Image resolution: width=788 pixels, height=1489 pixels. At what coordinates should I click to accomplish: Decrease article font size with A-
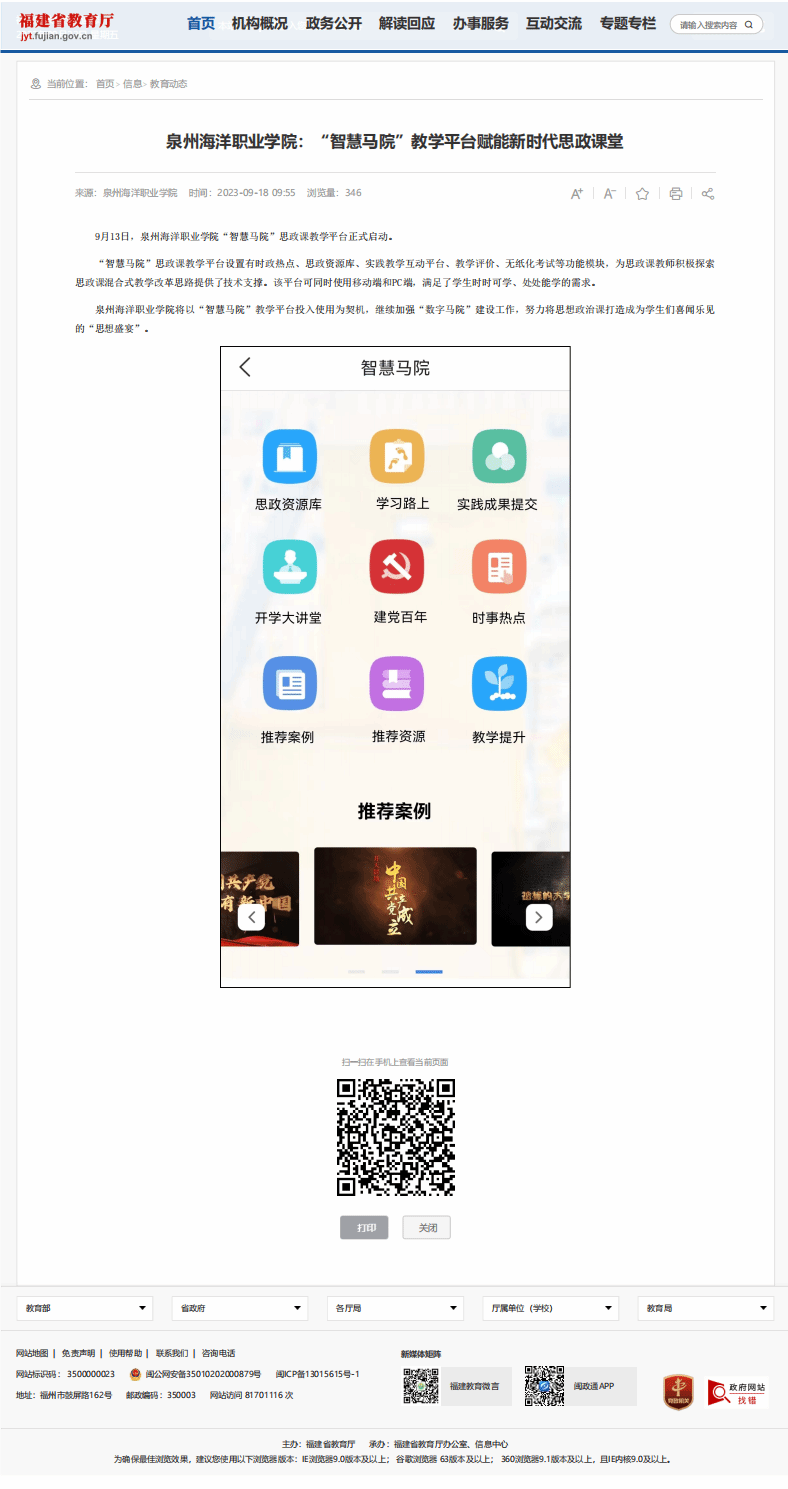pyautogui.click(x=610, y=194)
